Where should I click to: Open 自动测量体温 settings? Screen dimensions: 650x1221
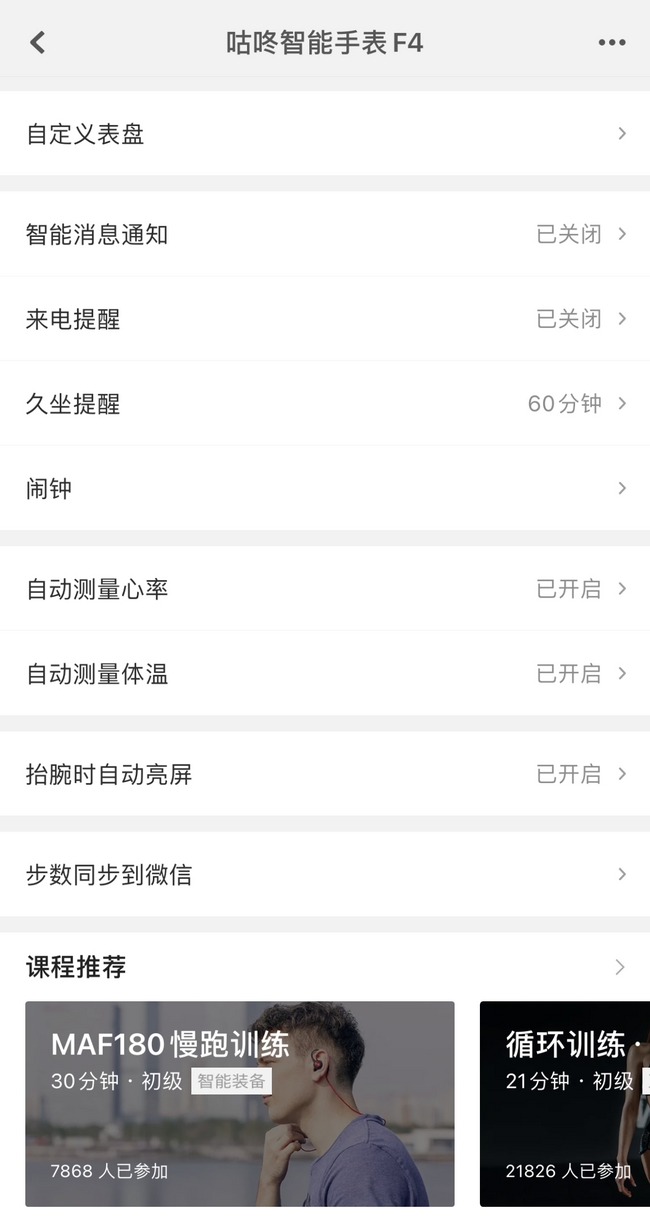[x=325, y=673]
